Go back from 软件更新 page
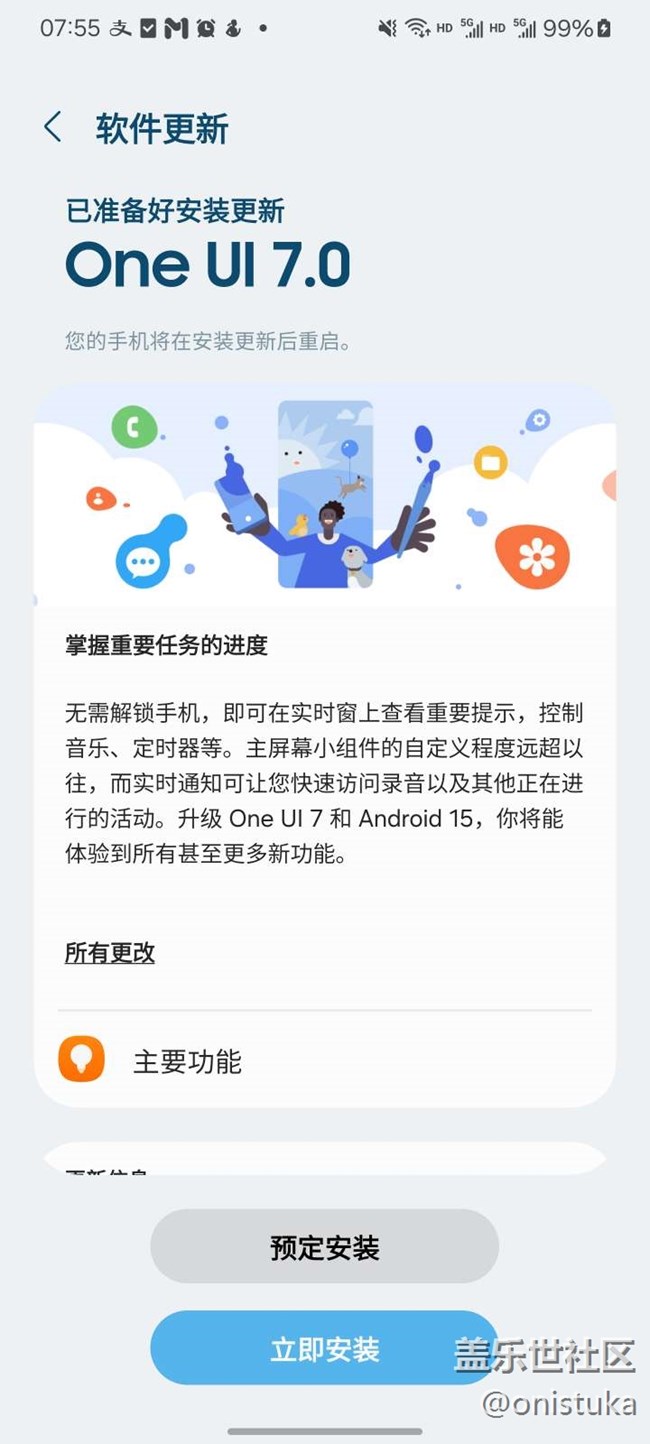The width and height of the screenshot is (650, 1444). tap(53, 128)
